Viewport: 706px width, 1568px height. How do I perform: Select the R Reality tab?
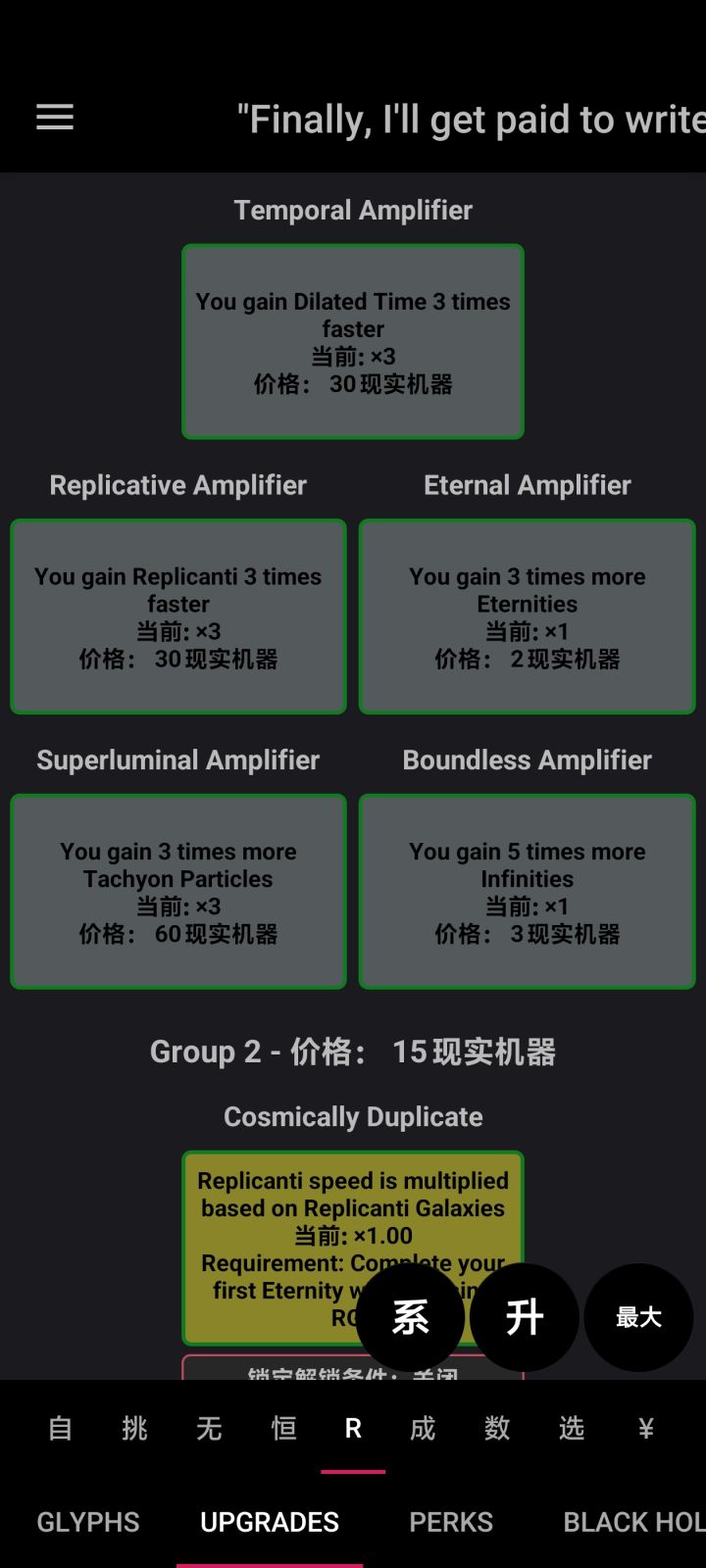point(352,1429)
